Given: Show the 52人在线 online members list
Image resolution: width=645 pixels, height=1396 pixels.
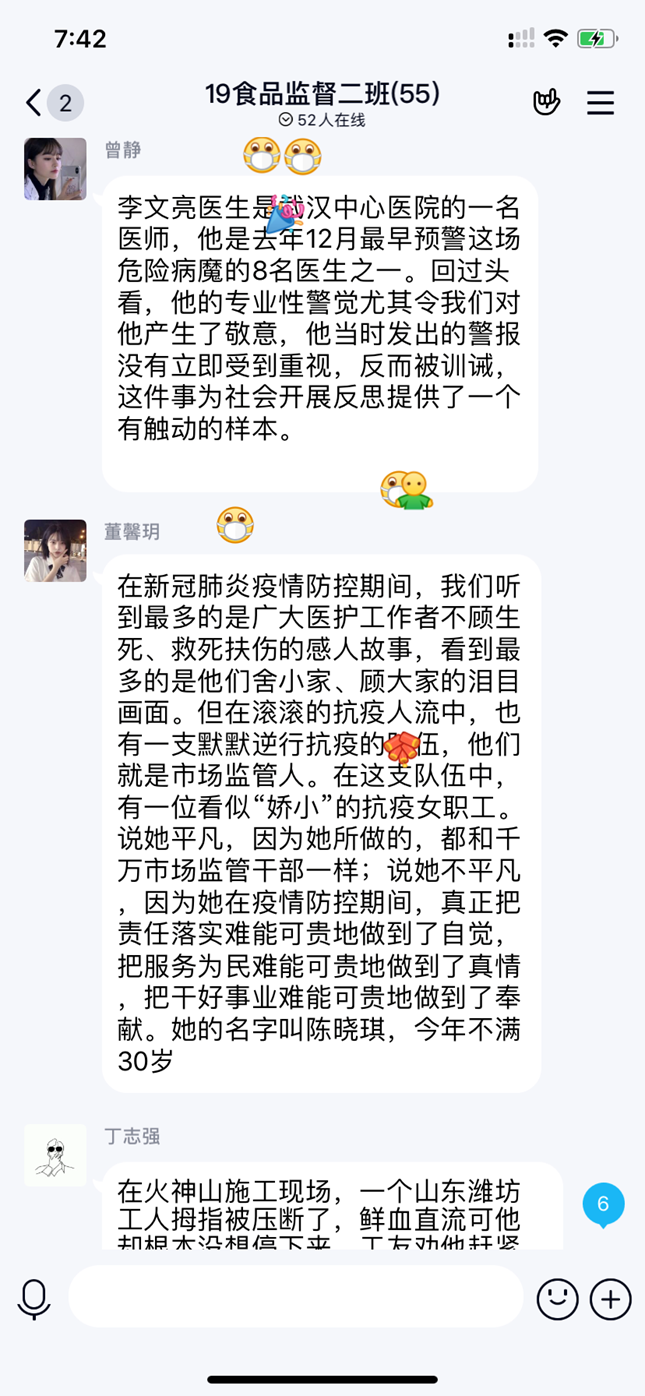Looking at the screenshot, I should 322,120.
